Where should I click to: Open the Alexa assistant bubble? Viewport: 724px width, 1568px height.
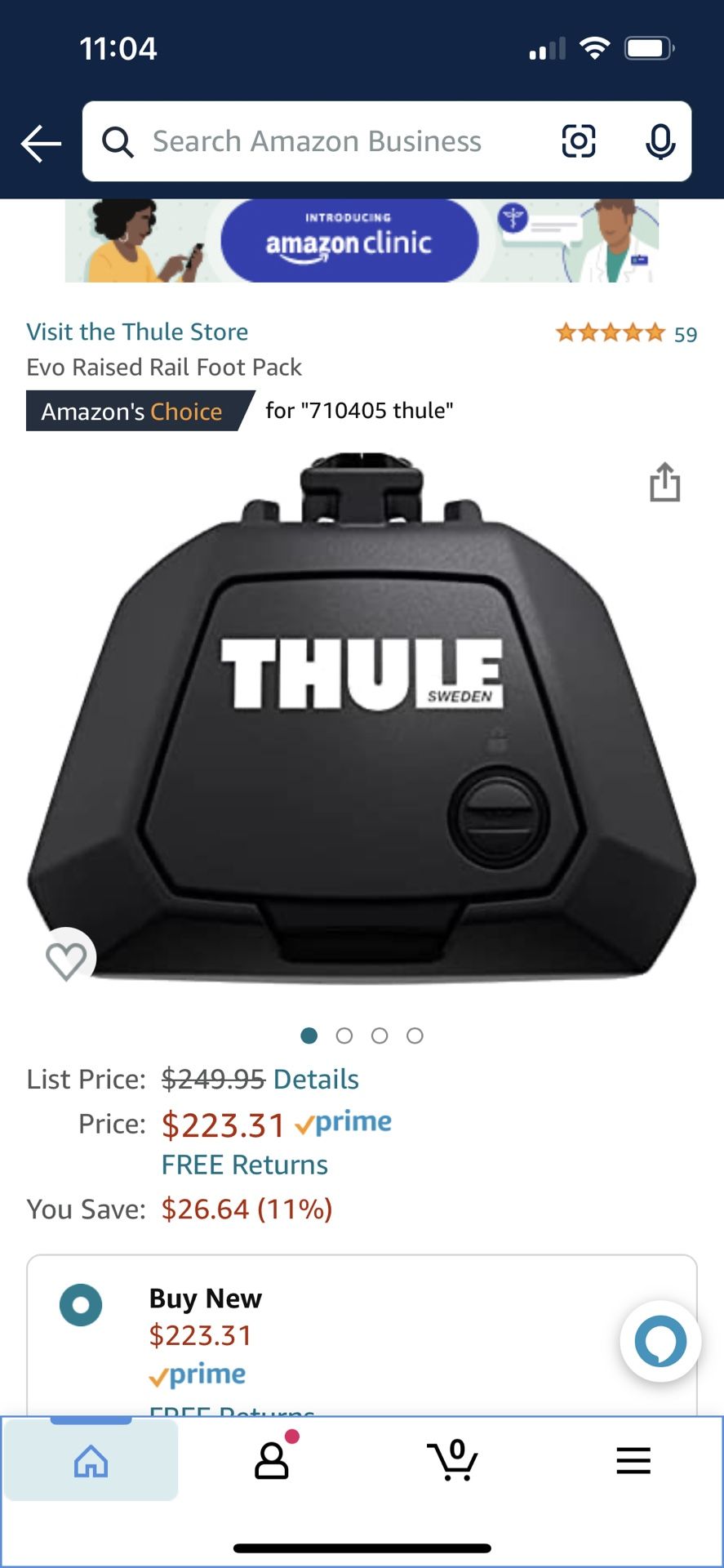coord(660,1341)
